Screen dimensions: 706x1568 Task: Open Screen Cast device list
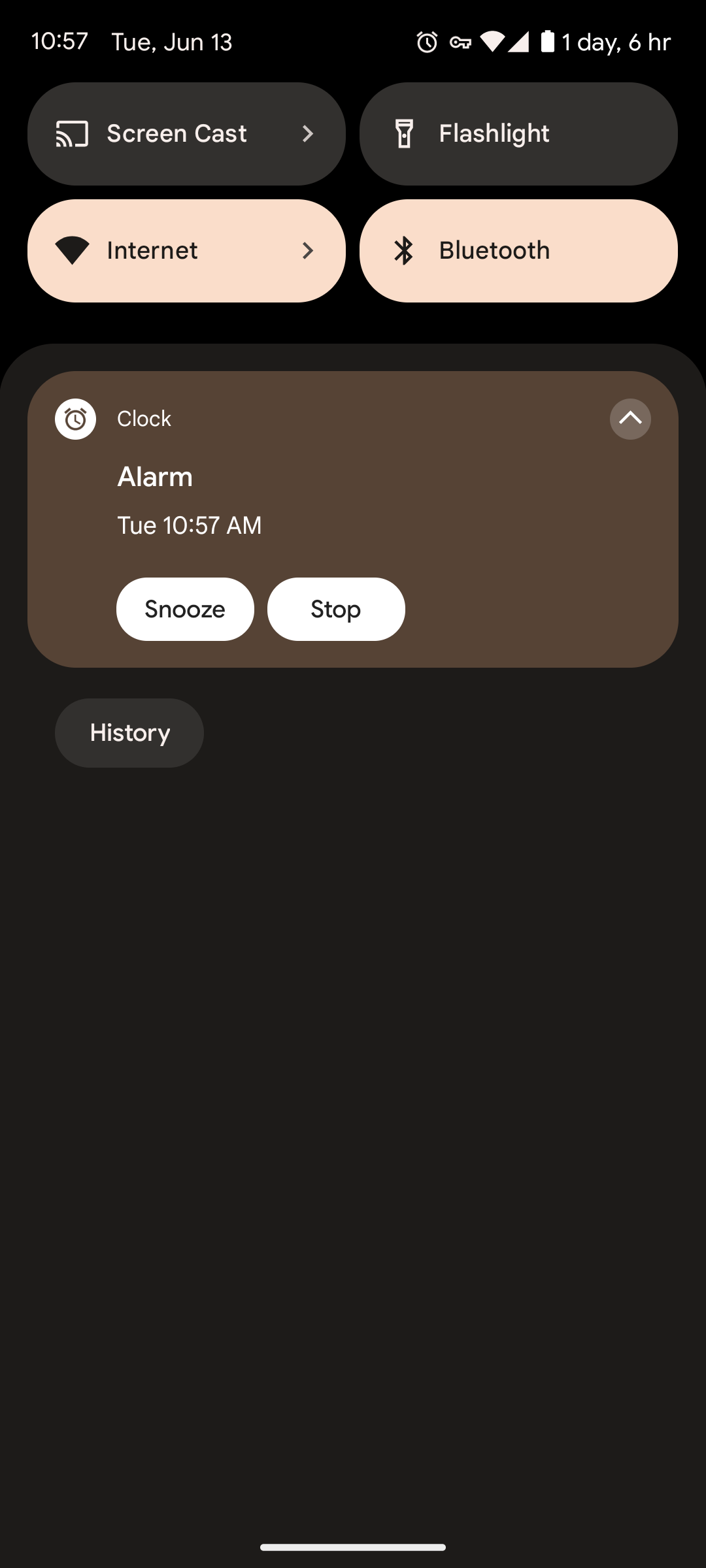tap(308, 133)
